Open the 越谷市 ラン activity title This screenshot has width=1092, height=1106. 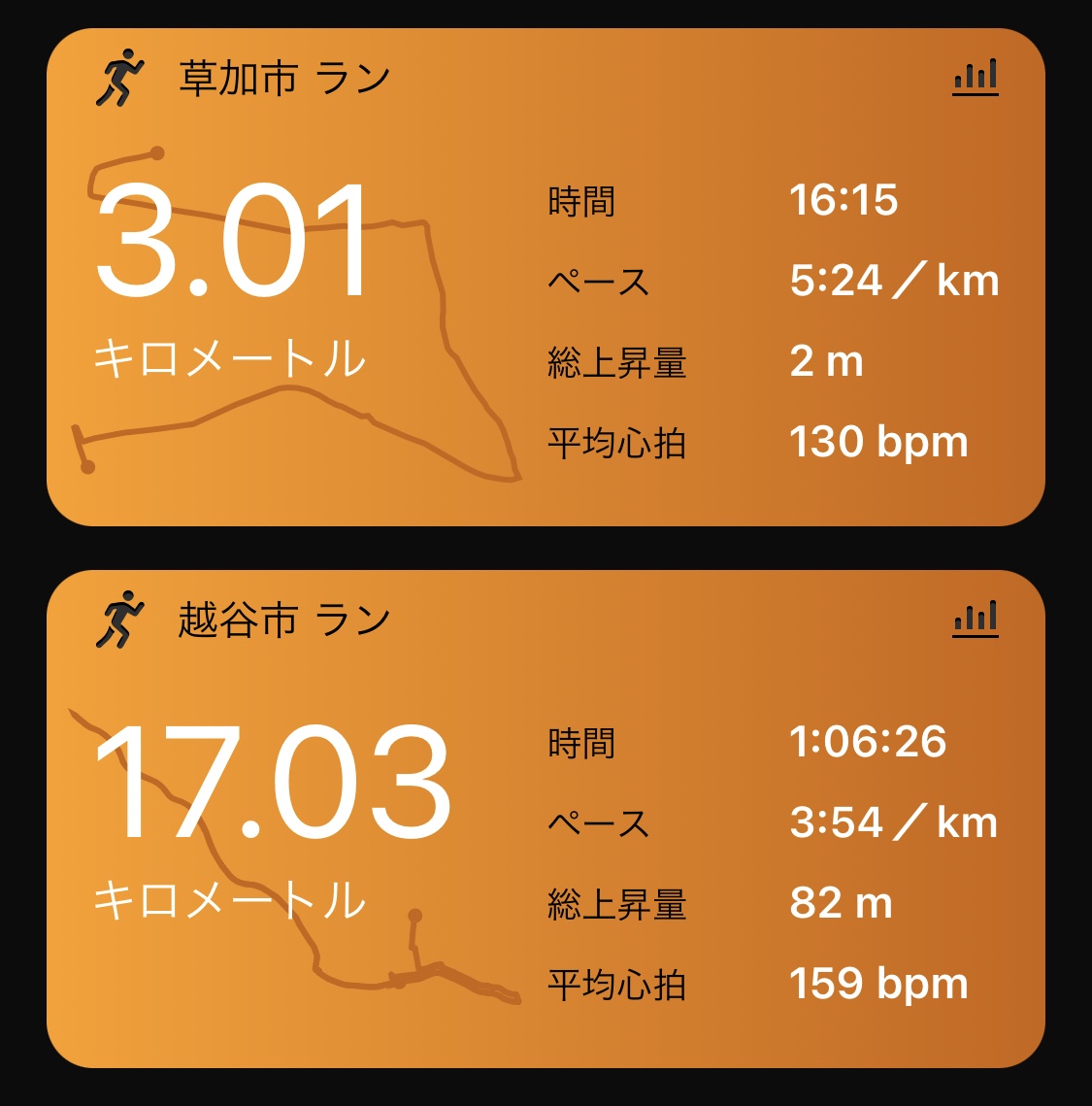click(285, 619)
